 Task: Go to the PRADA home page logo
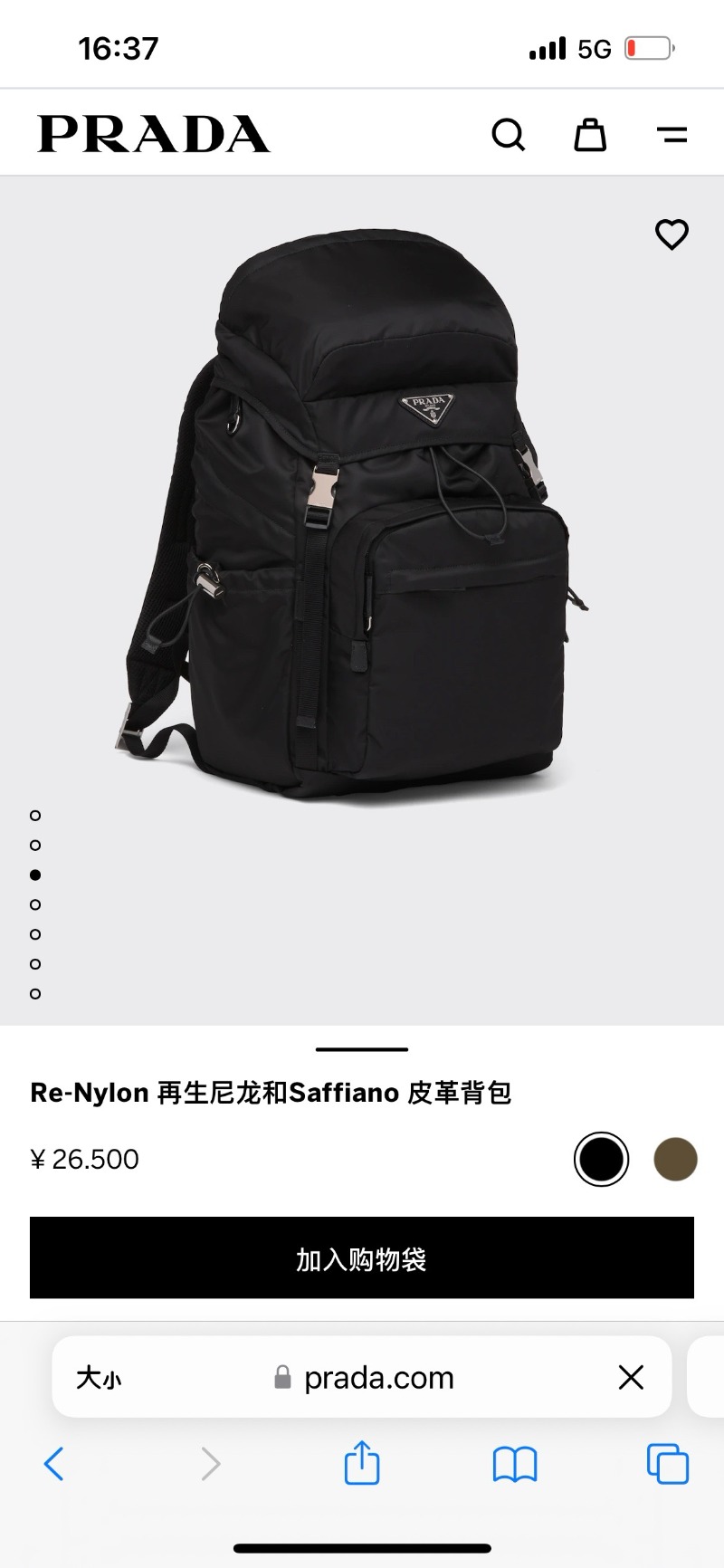154,134
